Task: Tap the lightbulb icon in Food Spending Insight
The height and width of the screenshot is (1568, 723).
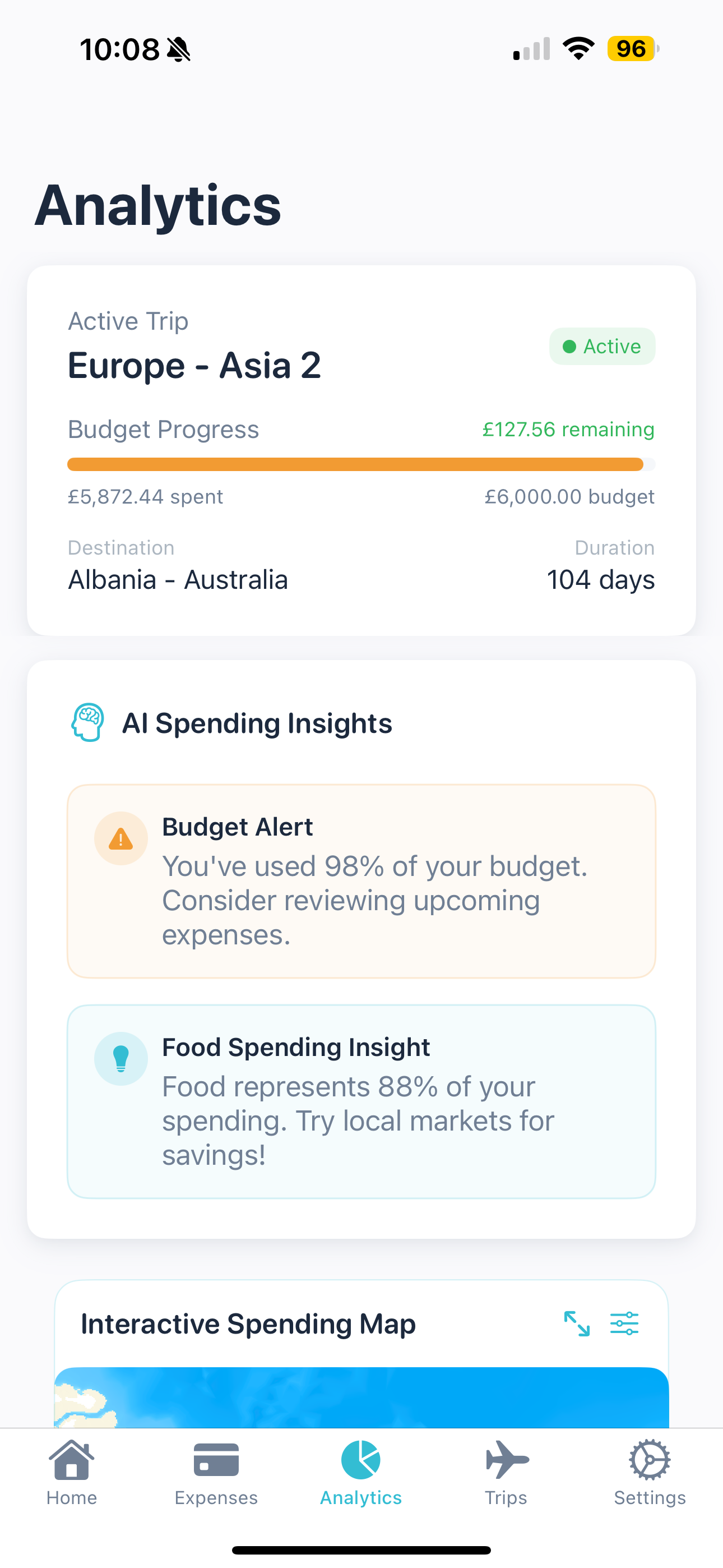Action: click(x=121, y=1059)
